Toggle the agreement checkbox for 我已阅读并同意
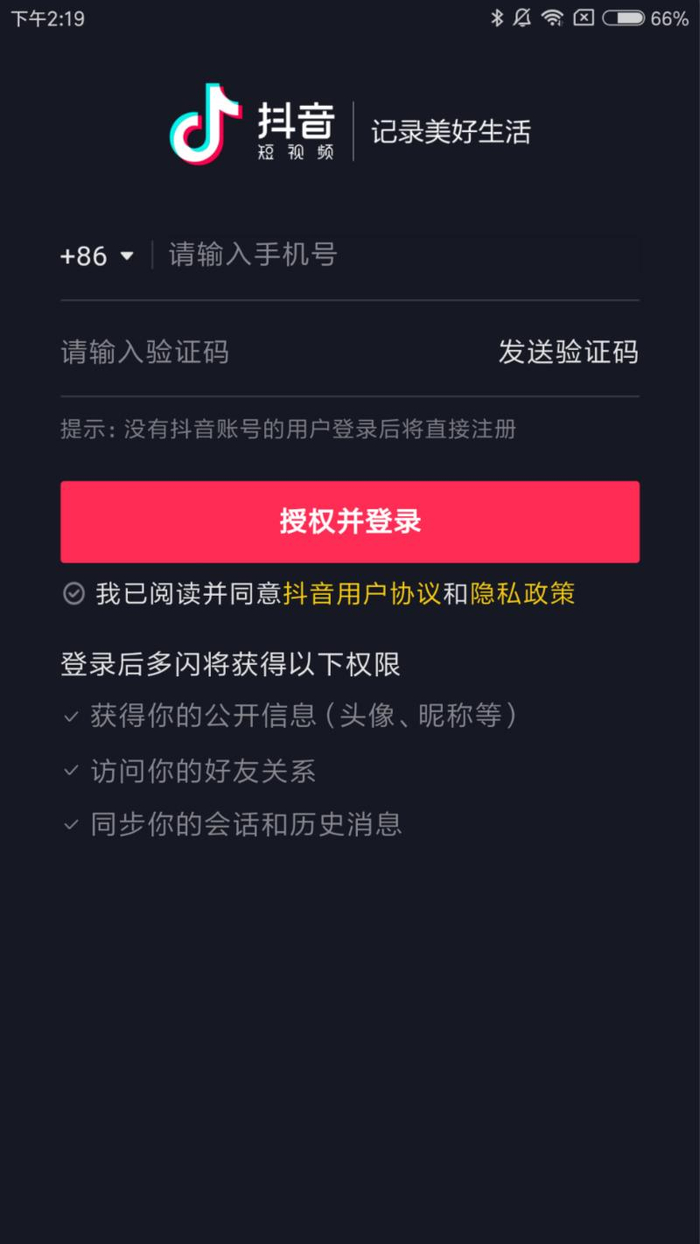Image resolution: width=700 pixels, height=1244 pixels. tap(74, 594)
